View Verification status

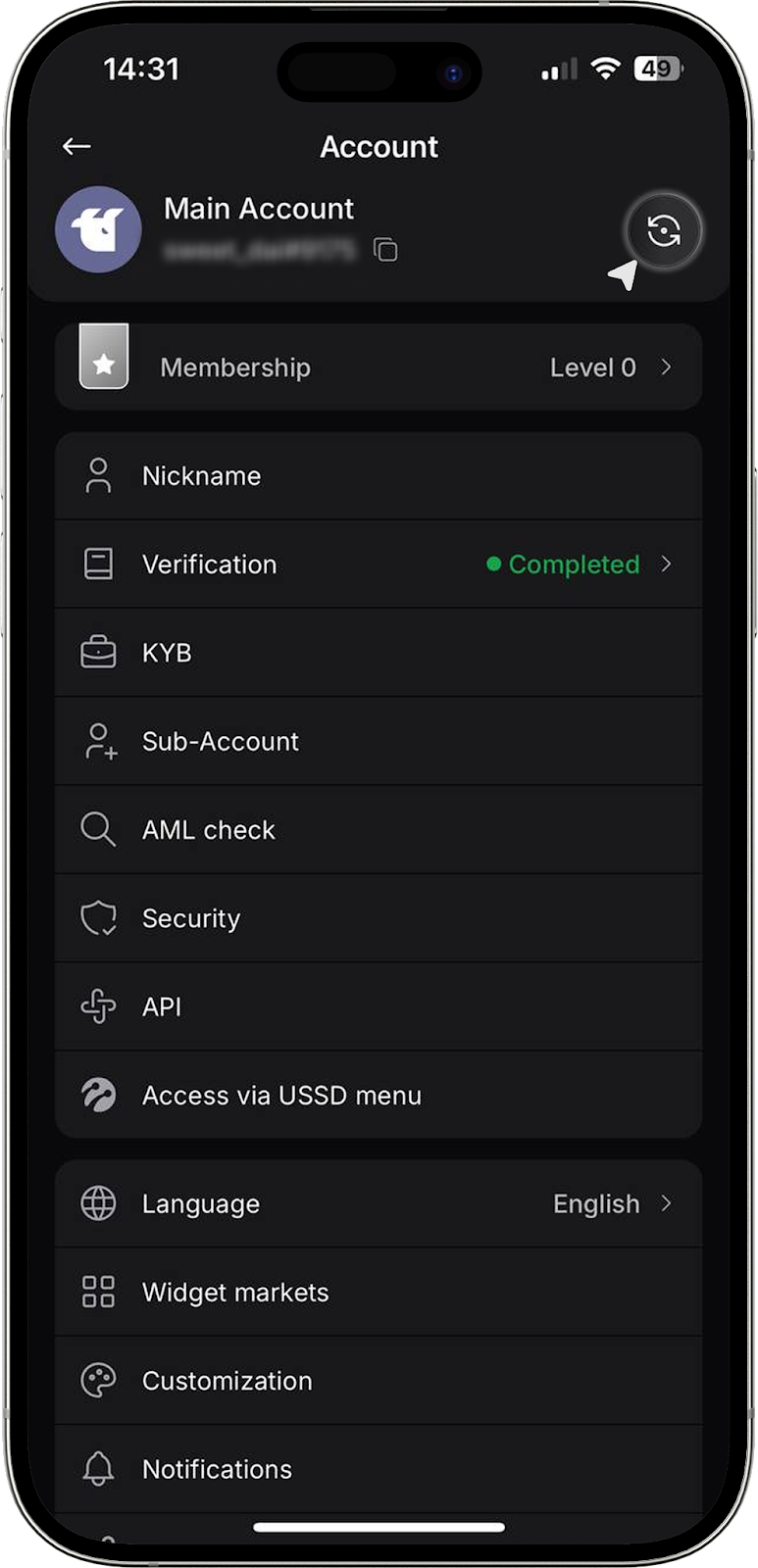pos(379,564)
